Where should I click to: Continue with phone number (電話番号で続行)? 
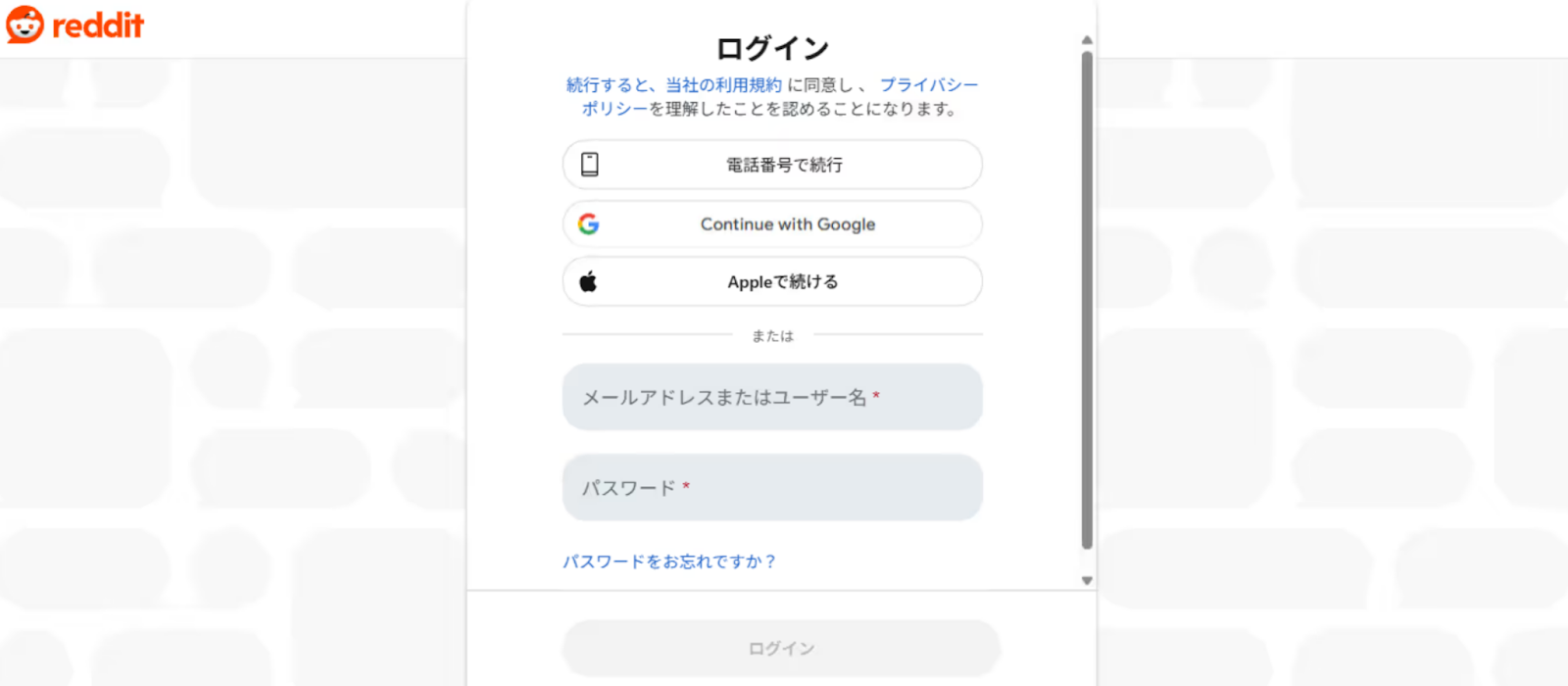coord(772,165)
